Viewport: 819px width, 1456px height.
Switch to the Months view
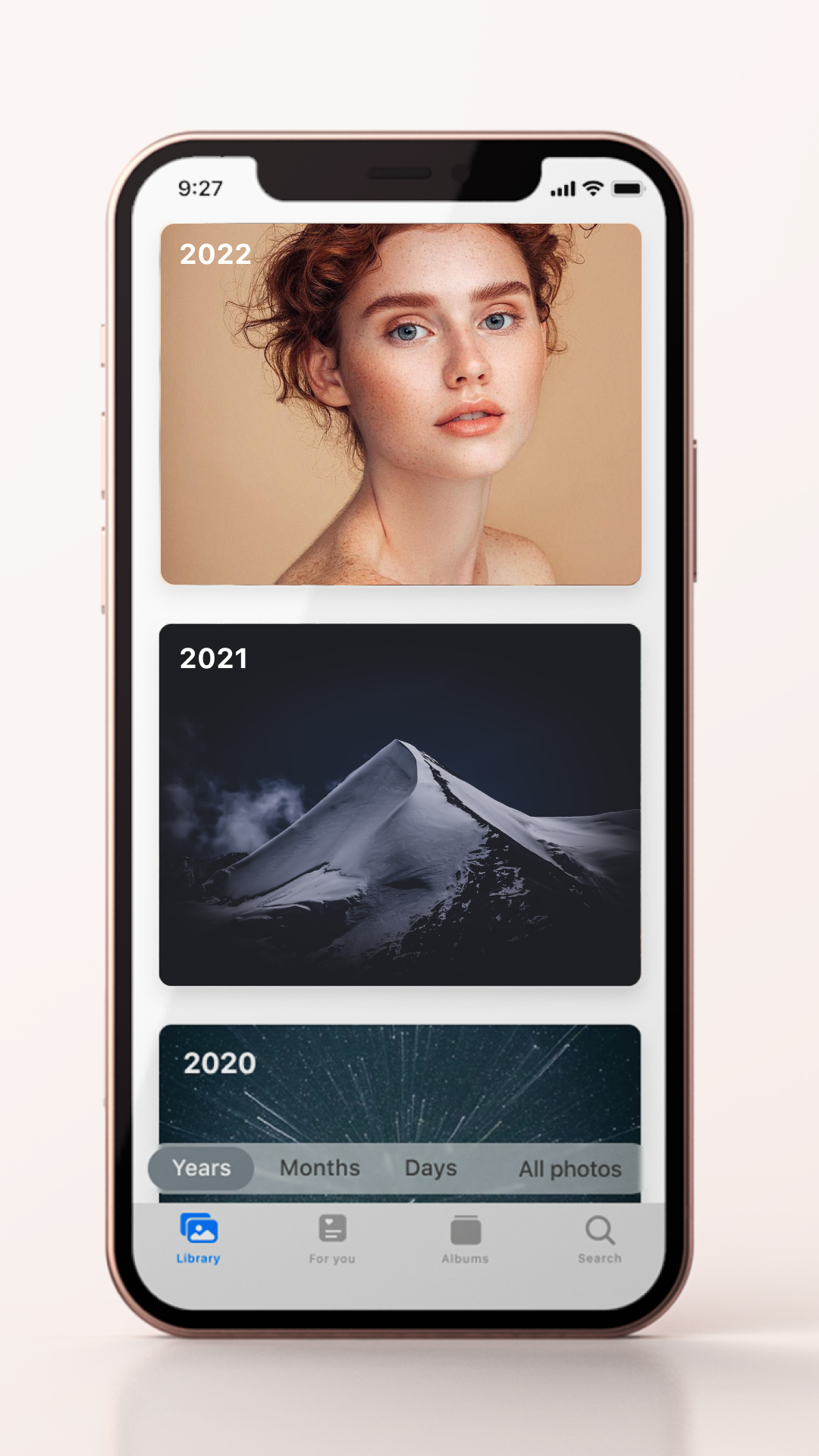click(x=319, y=1168)
